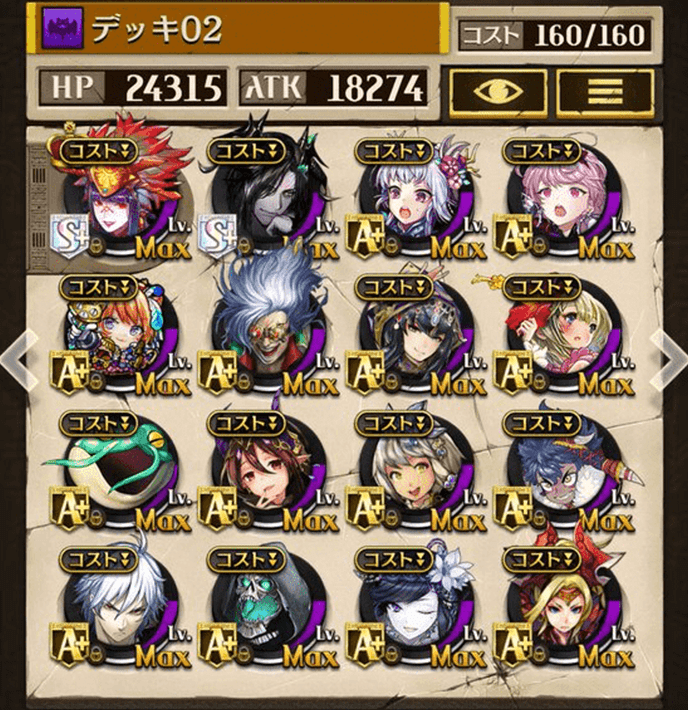Select the blue-haired beast with spear card
This screenshot has height=710, width=688.
pyautogui.click(x=560, y=470)
